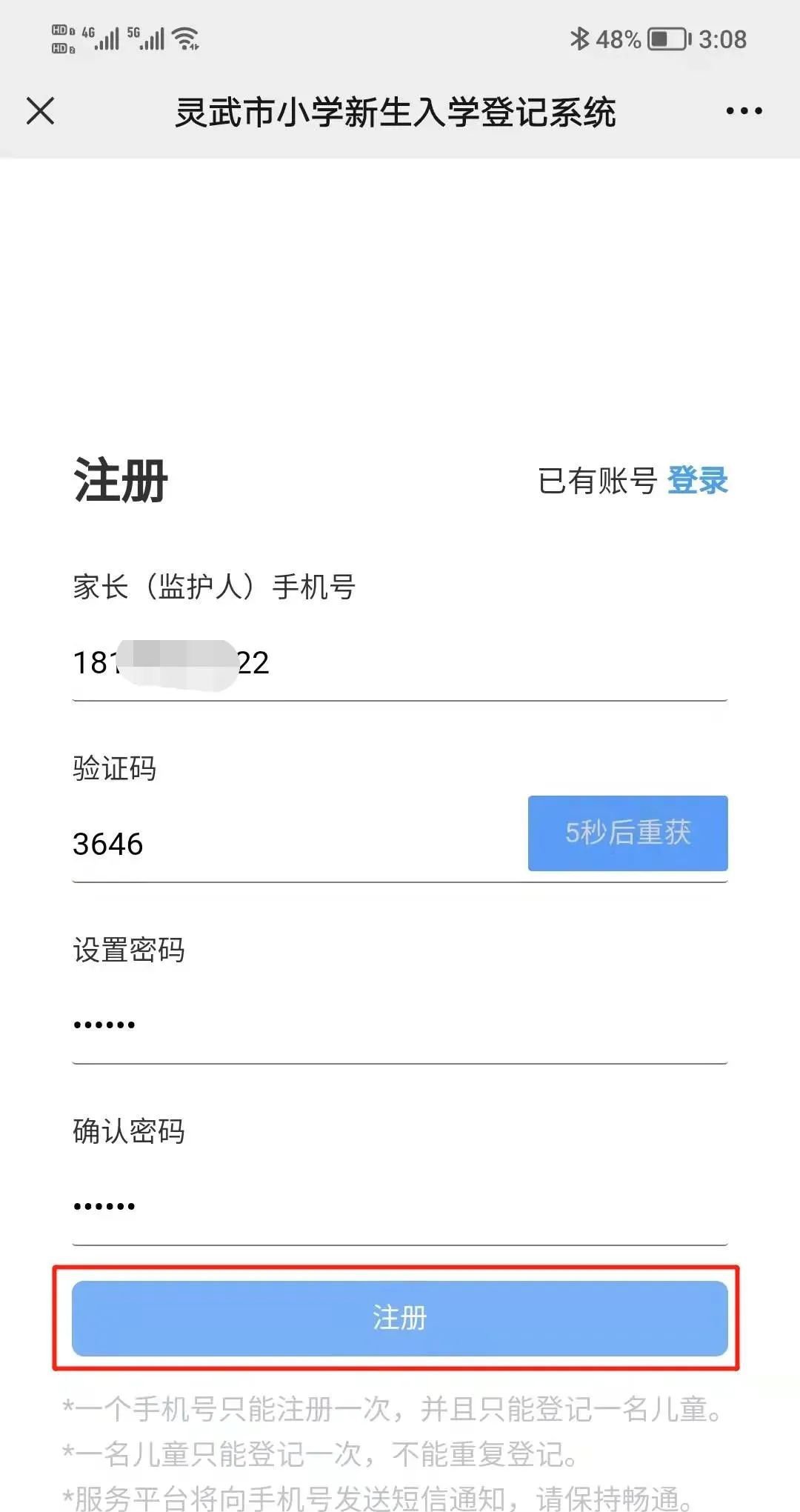The image size is (800, 1512).
Task: Tap the 5秒后重获 resend code button
Action: click(x=627, y=833)
